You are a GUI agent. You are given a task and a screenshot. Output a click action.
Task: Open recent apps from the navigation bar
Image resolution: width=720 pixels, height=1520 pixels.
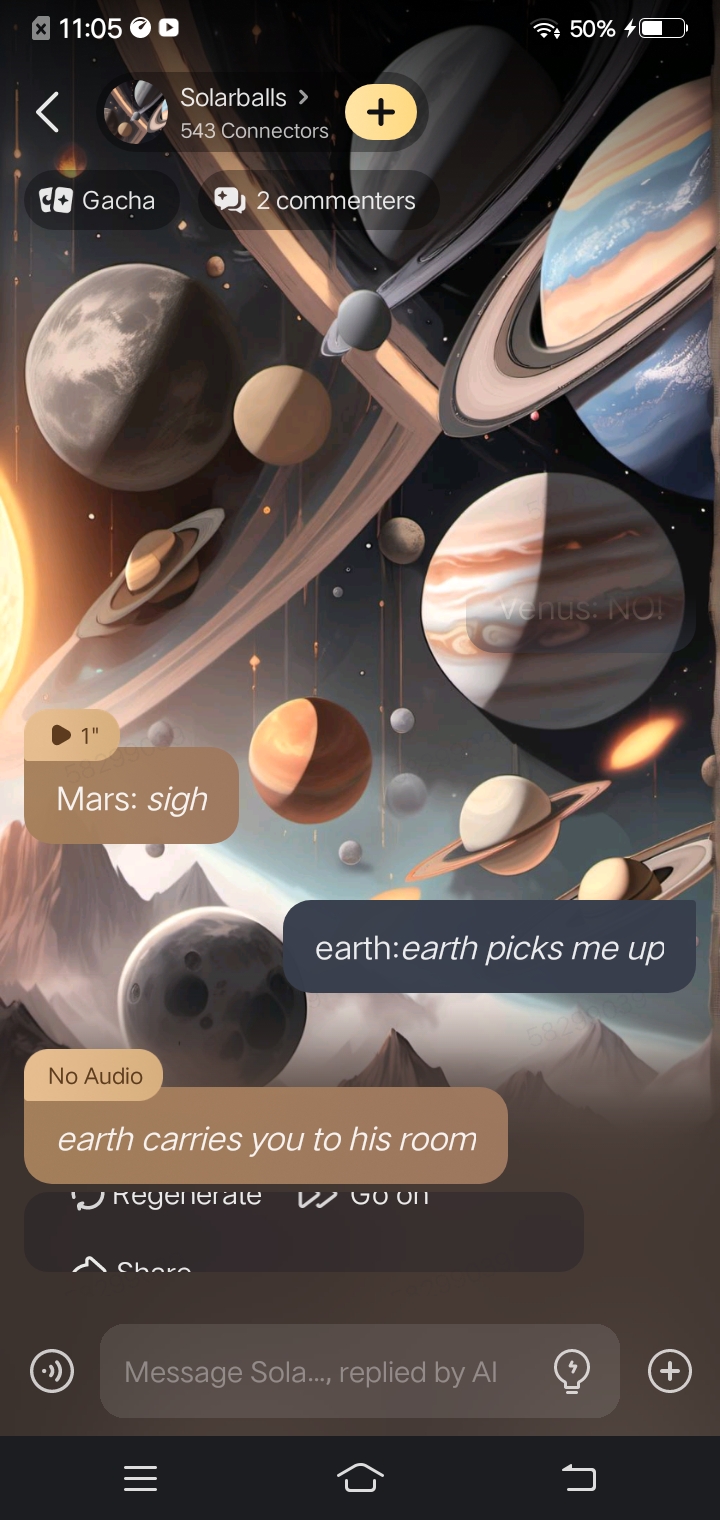click(140, 1478)
